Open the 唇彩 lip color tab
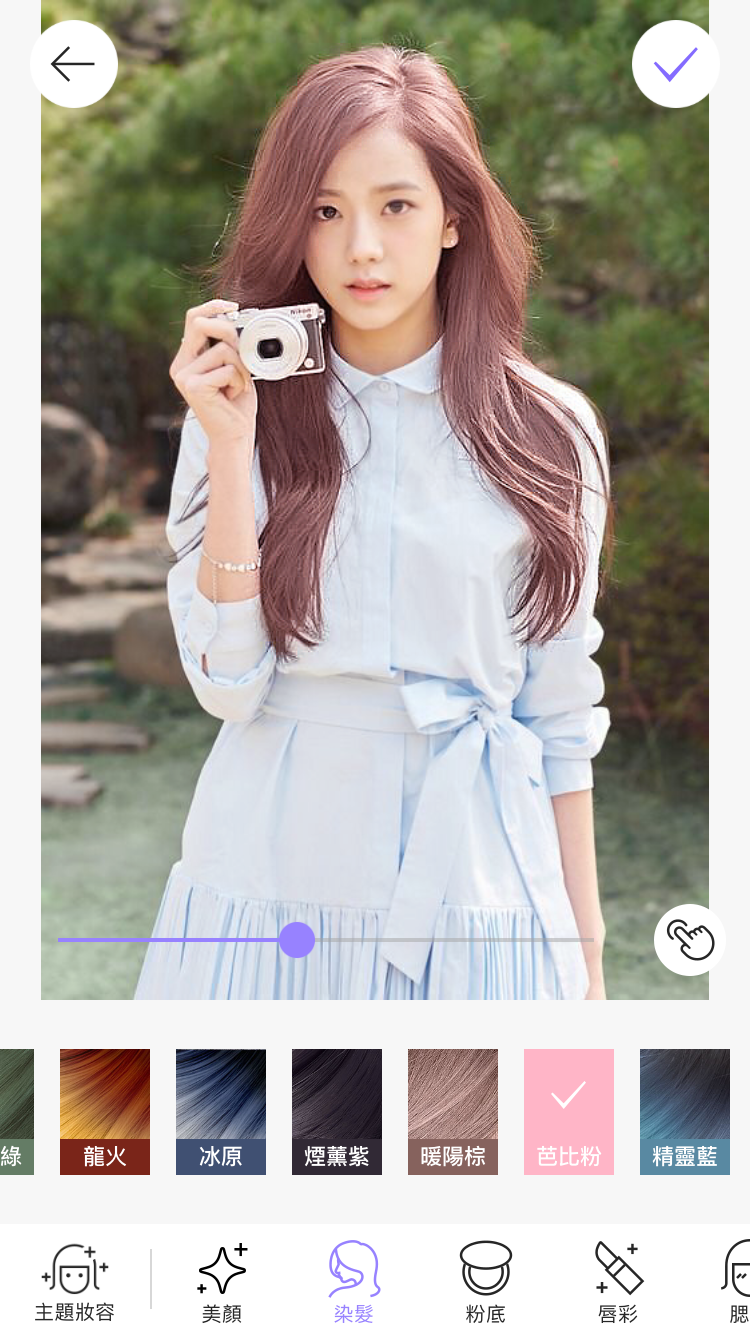 [618, 1282]
